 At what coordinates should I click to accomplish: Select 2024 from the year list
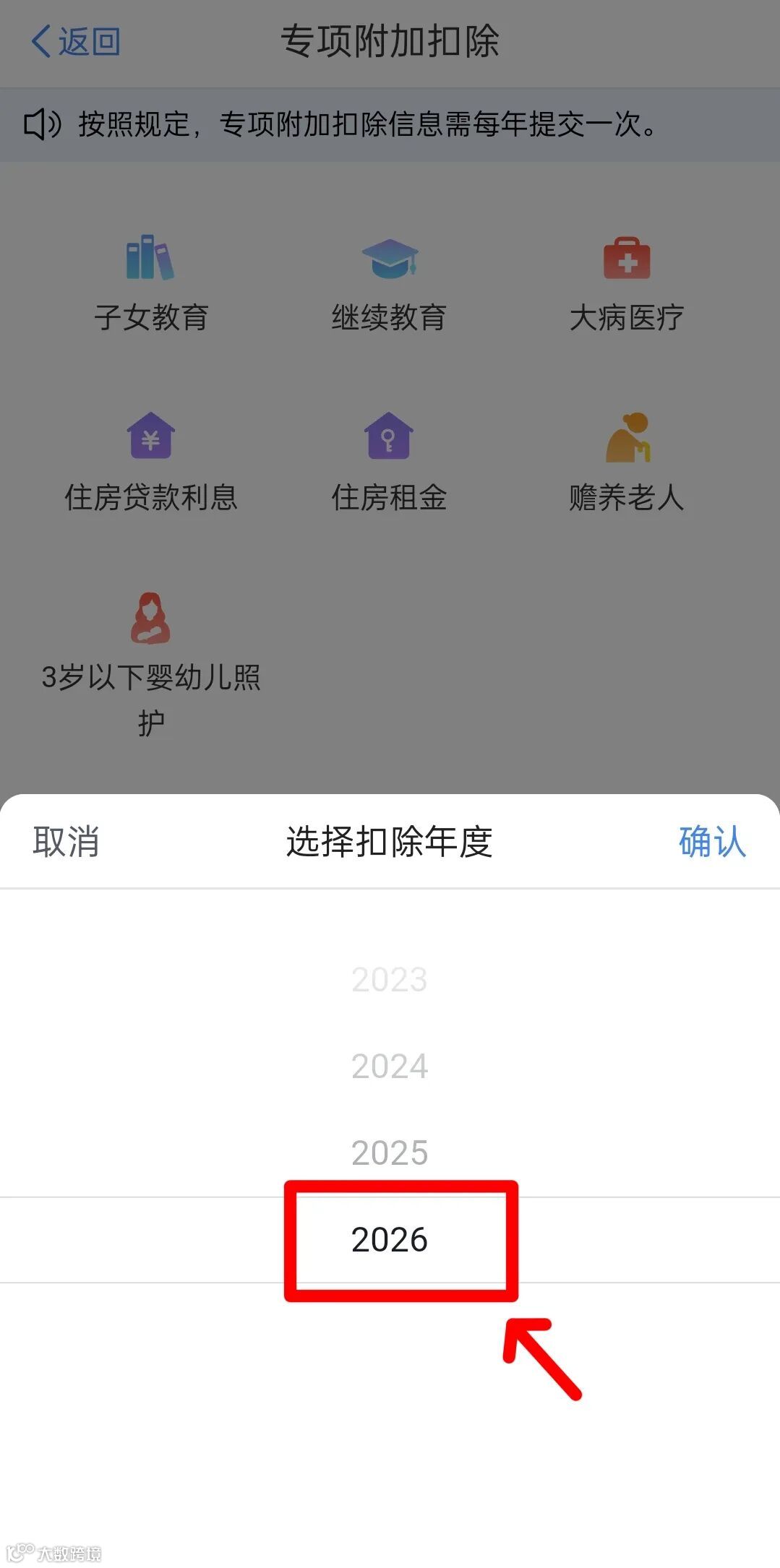[390, 1065]
